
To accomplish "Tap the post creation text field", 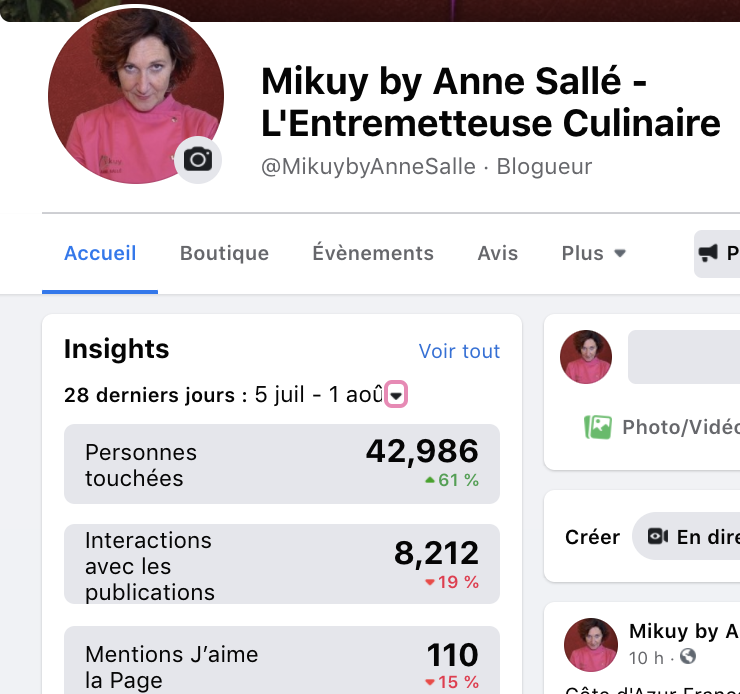I will [684, 359].
